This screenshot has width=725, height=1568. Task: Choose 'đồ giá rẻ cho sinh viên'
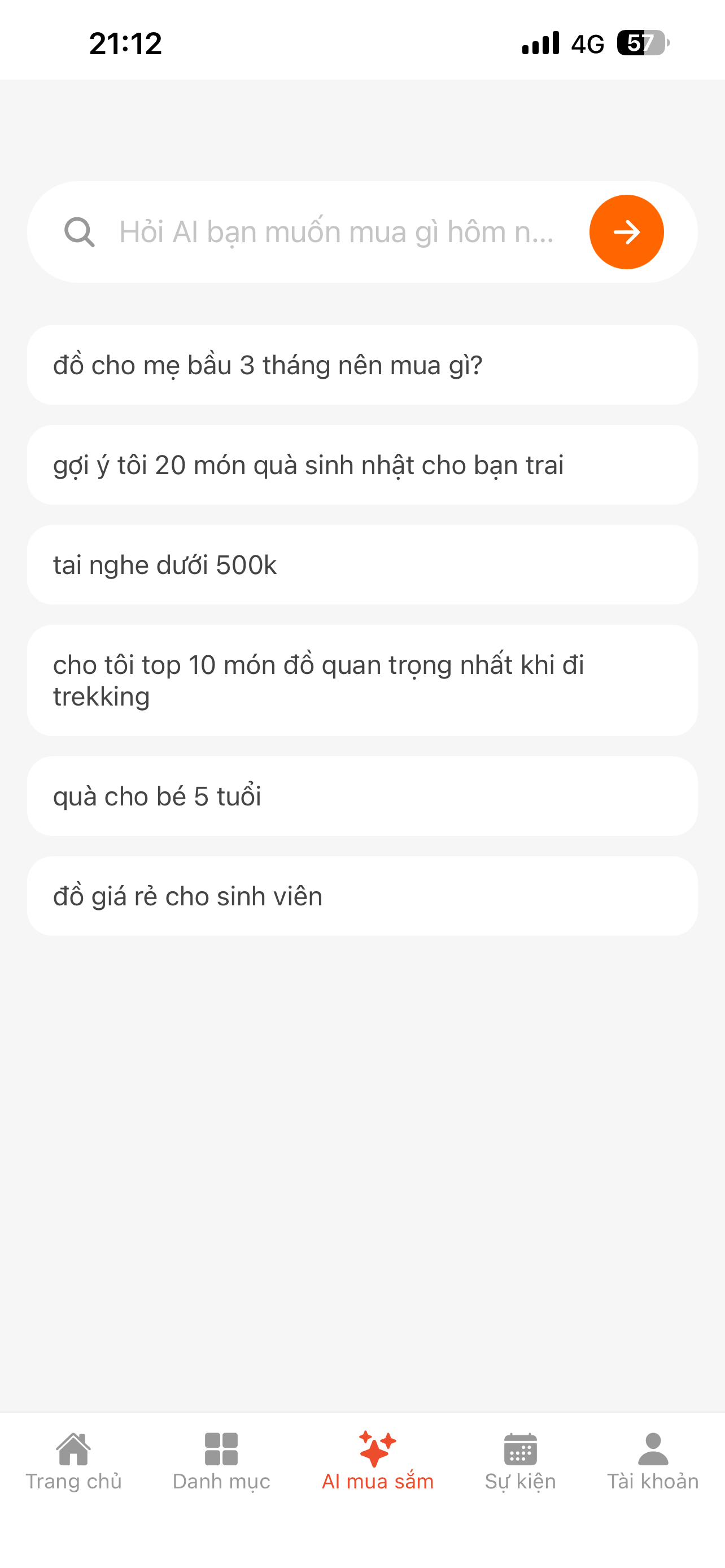(361, 896)
